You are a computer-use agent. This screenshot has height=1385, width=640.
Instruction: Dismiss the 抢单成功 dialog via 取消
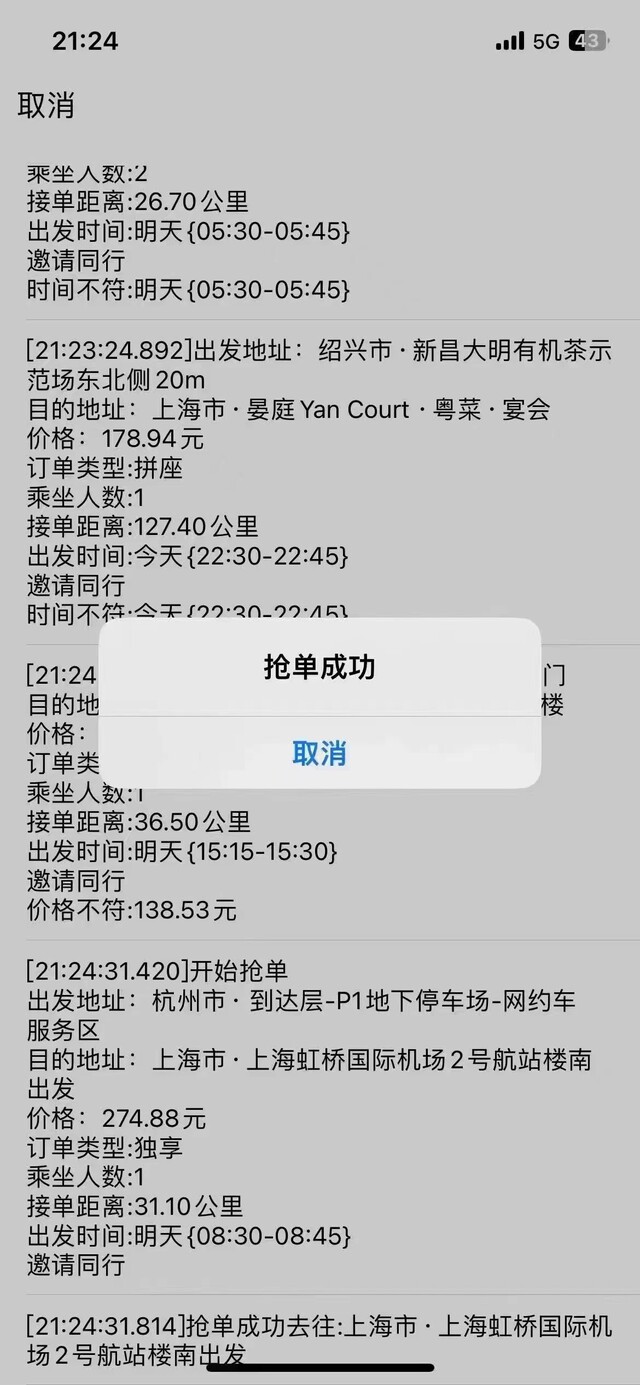coord(320,753)
